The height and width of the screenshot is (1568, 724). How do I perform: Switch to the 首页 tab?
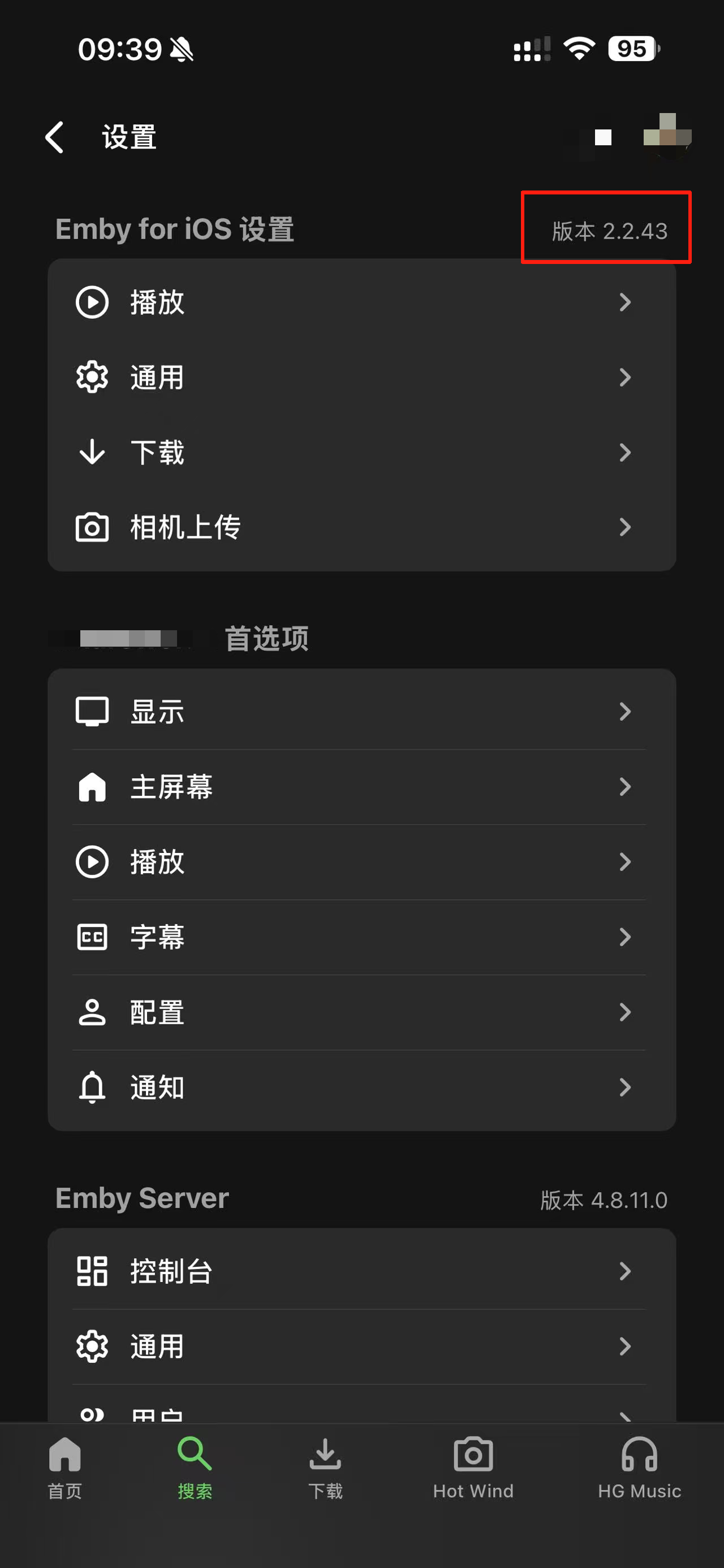click(x=64, y=1467)
